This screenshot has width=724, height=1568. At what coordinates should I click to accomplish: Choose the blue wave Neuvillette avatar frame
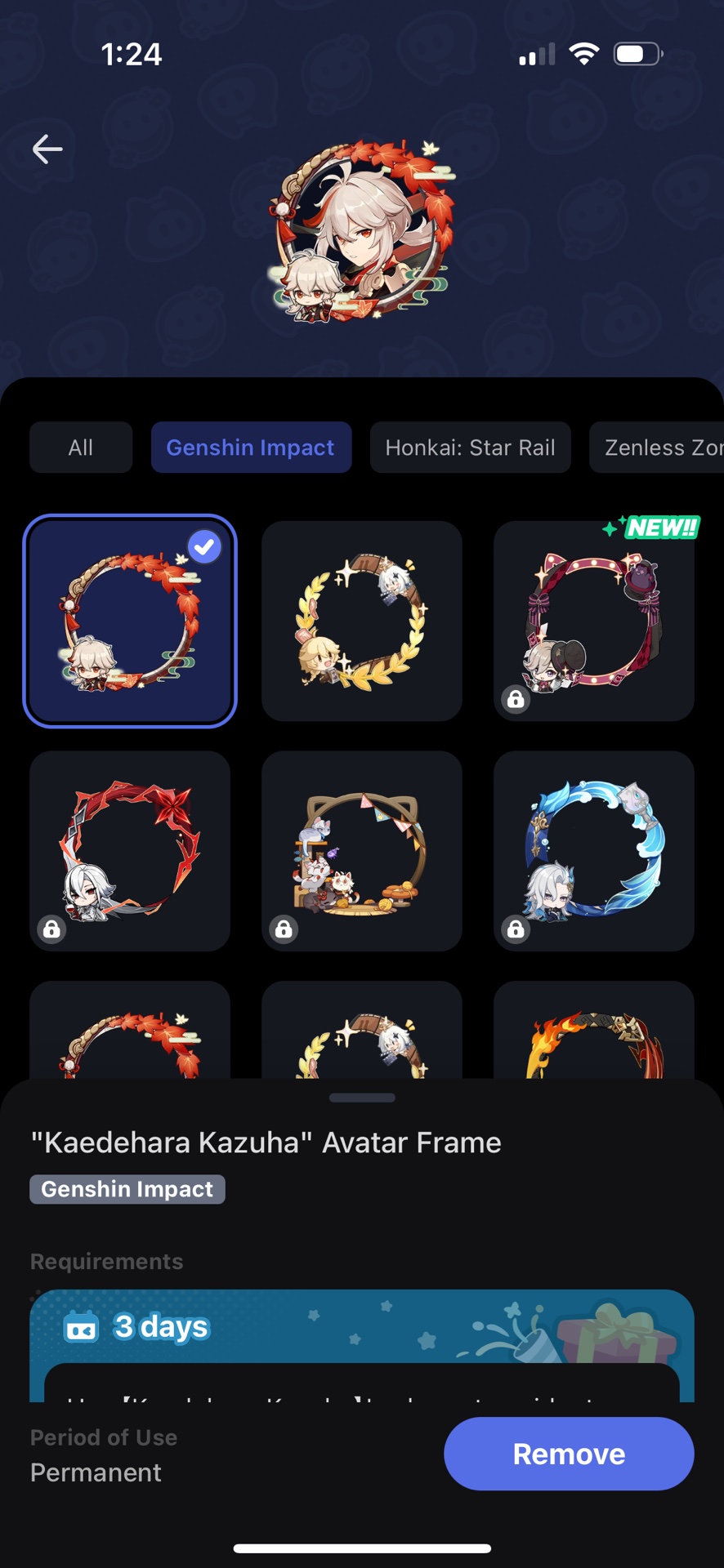tap(593, 852)
